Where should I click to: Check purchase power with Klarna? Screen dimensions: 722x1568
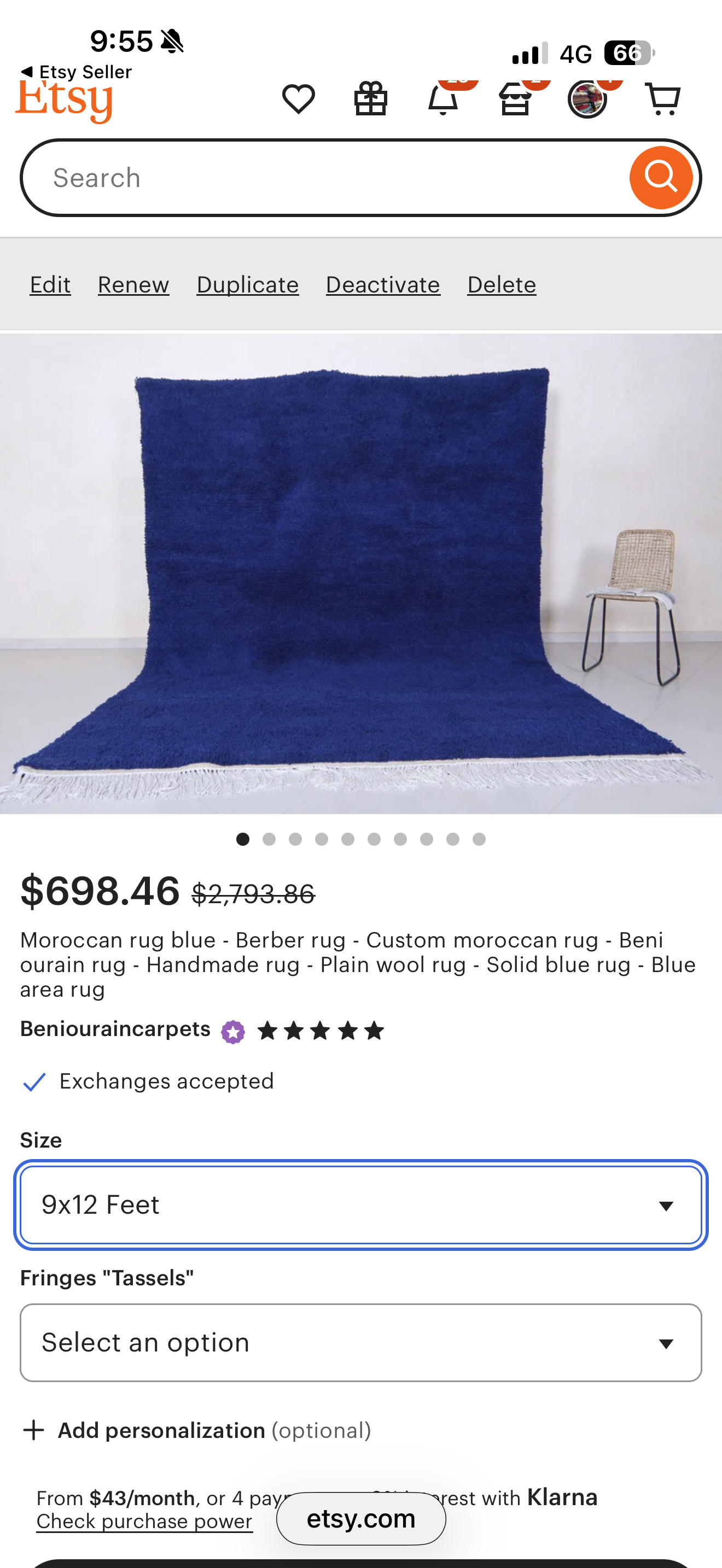(144, 1522)
